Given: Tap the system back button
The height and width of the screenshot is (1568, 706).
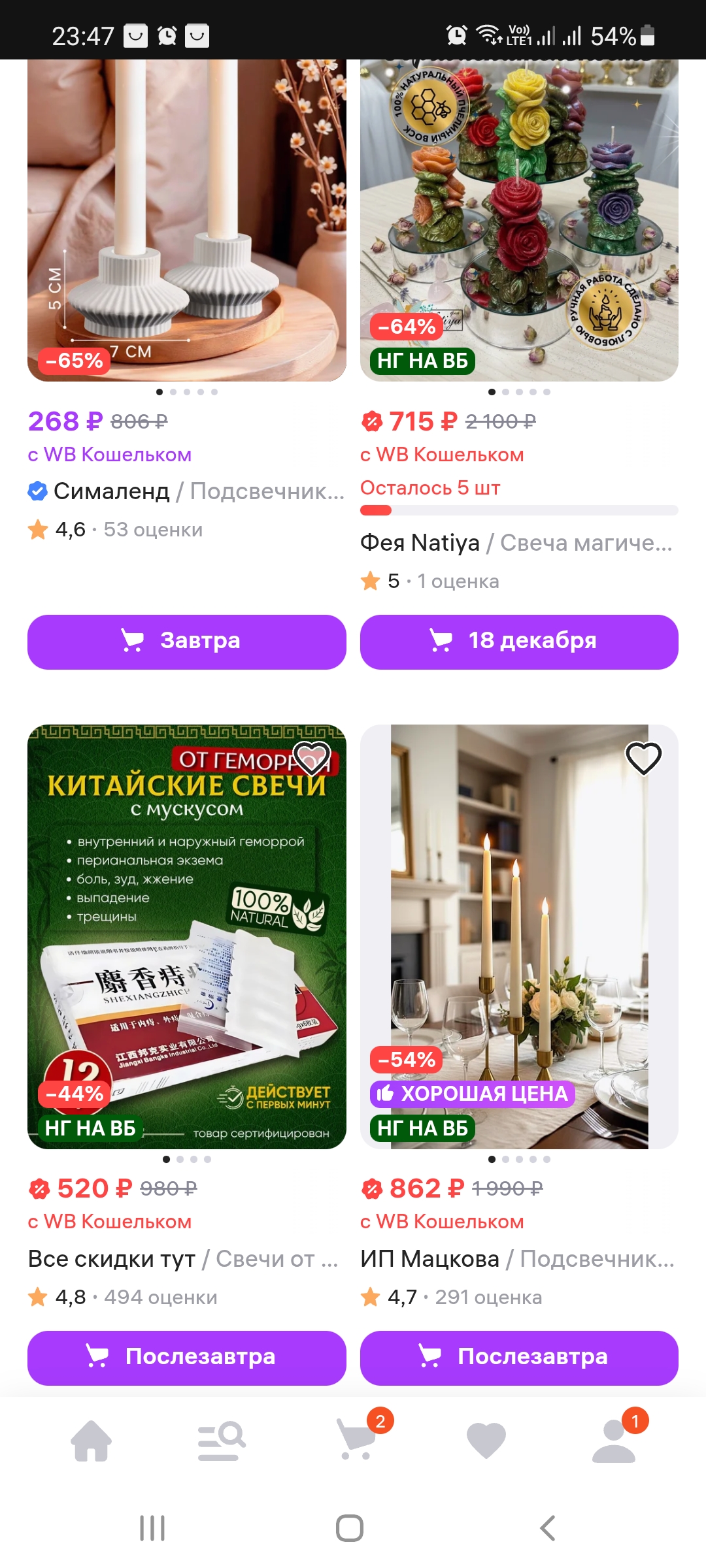Looking at the screenshot, I should tap(548, 1528).
